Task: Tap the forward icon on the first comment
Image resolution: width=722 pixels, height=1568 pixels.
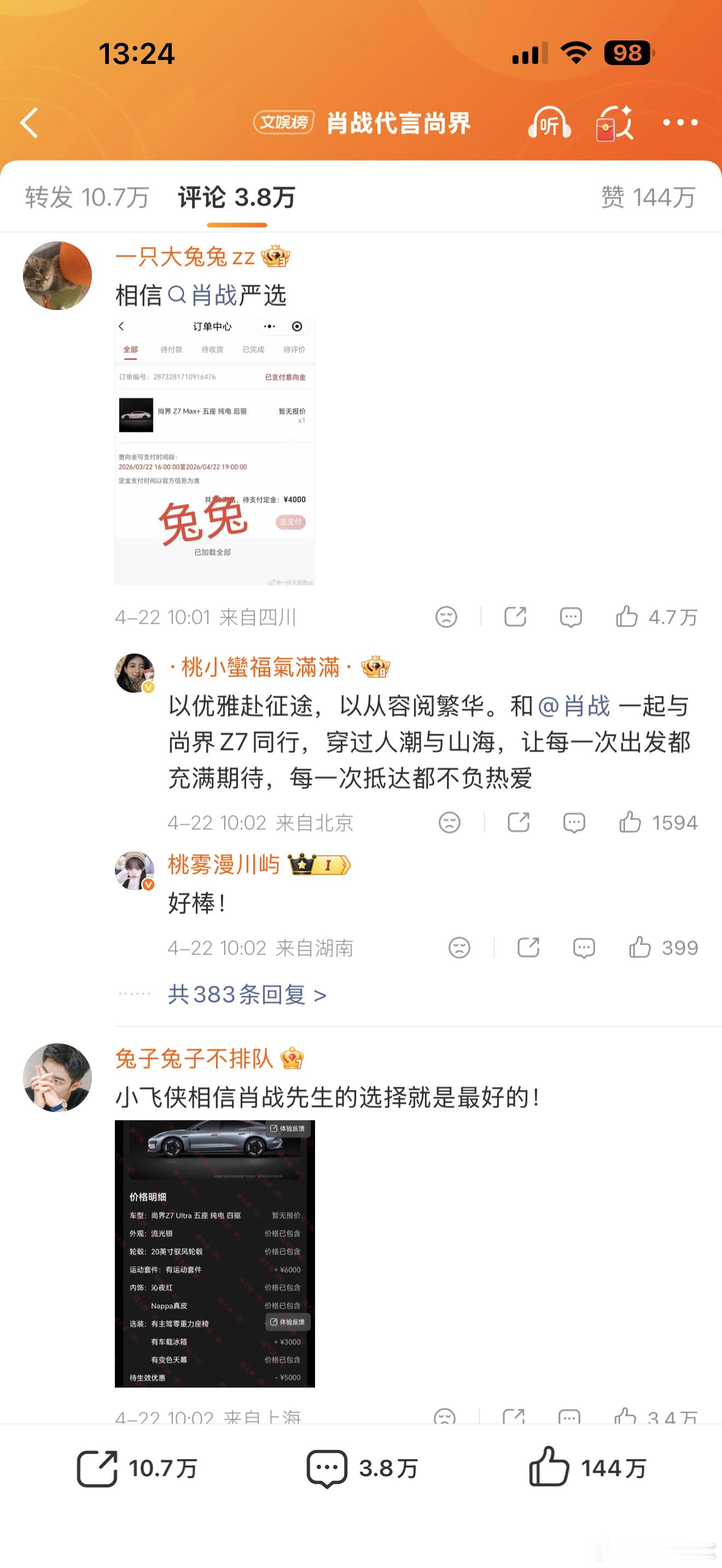Action: pos(516,617)
